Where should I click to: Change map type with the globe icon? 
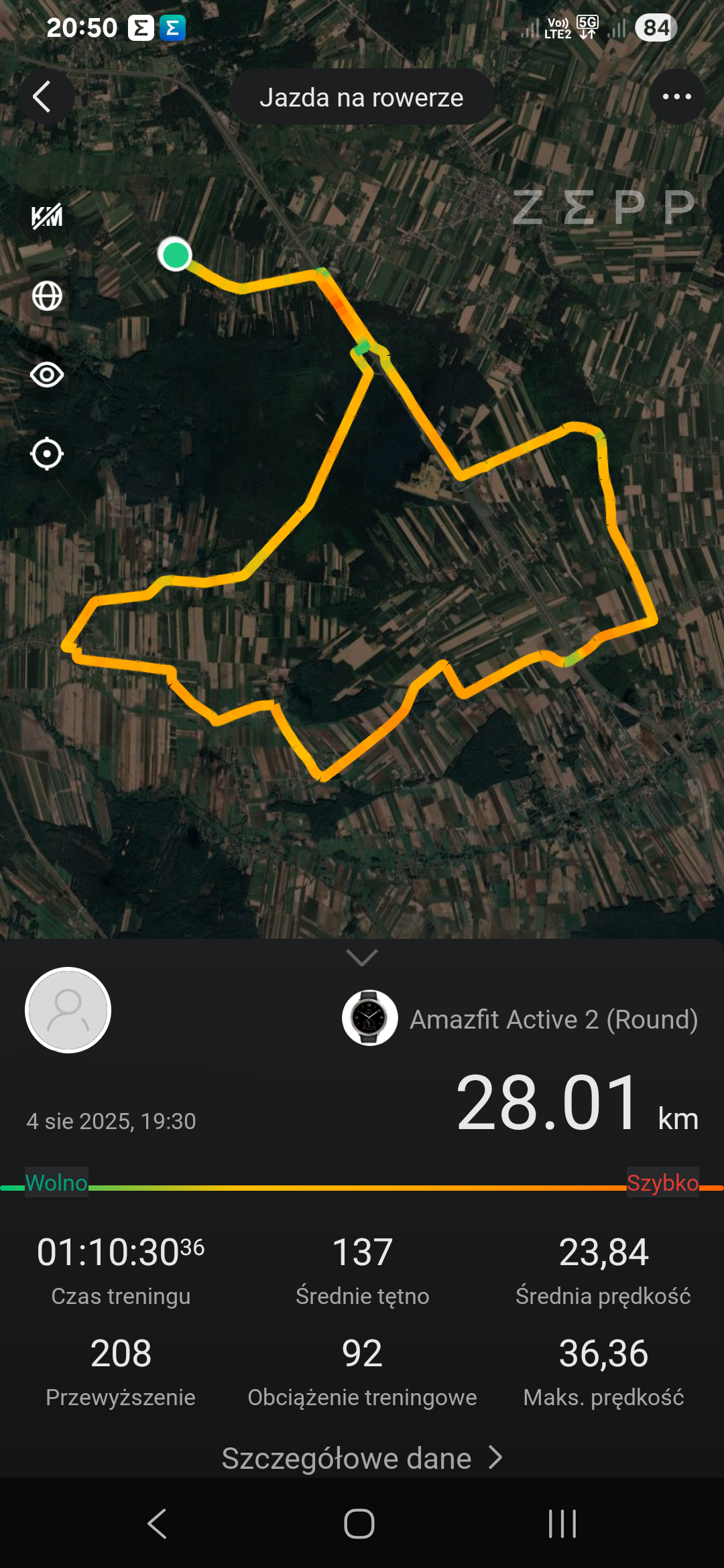pos(47,296)
